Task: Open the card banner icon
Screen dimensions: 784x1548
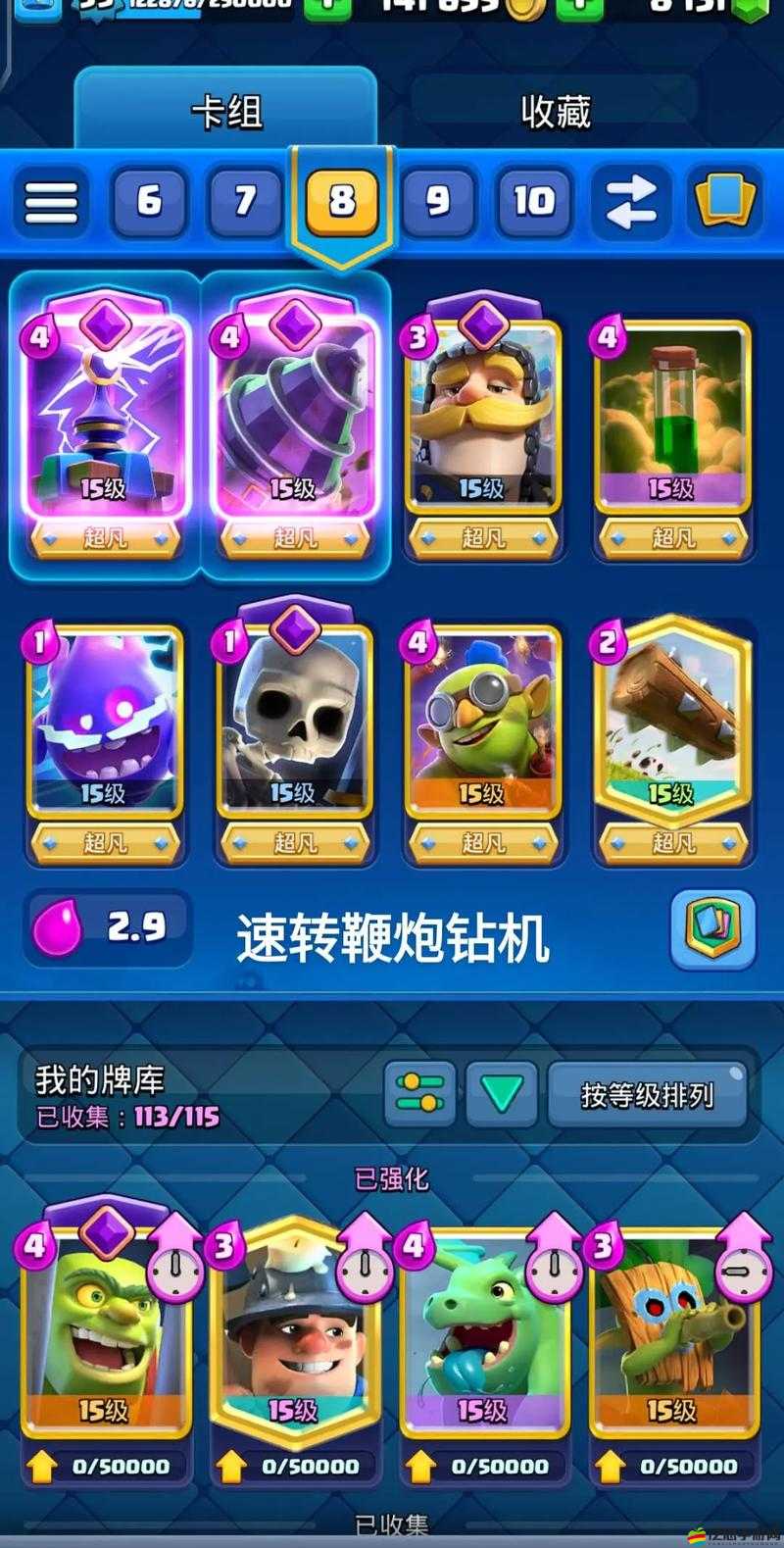Action: (725, 201)
